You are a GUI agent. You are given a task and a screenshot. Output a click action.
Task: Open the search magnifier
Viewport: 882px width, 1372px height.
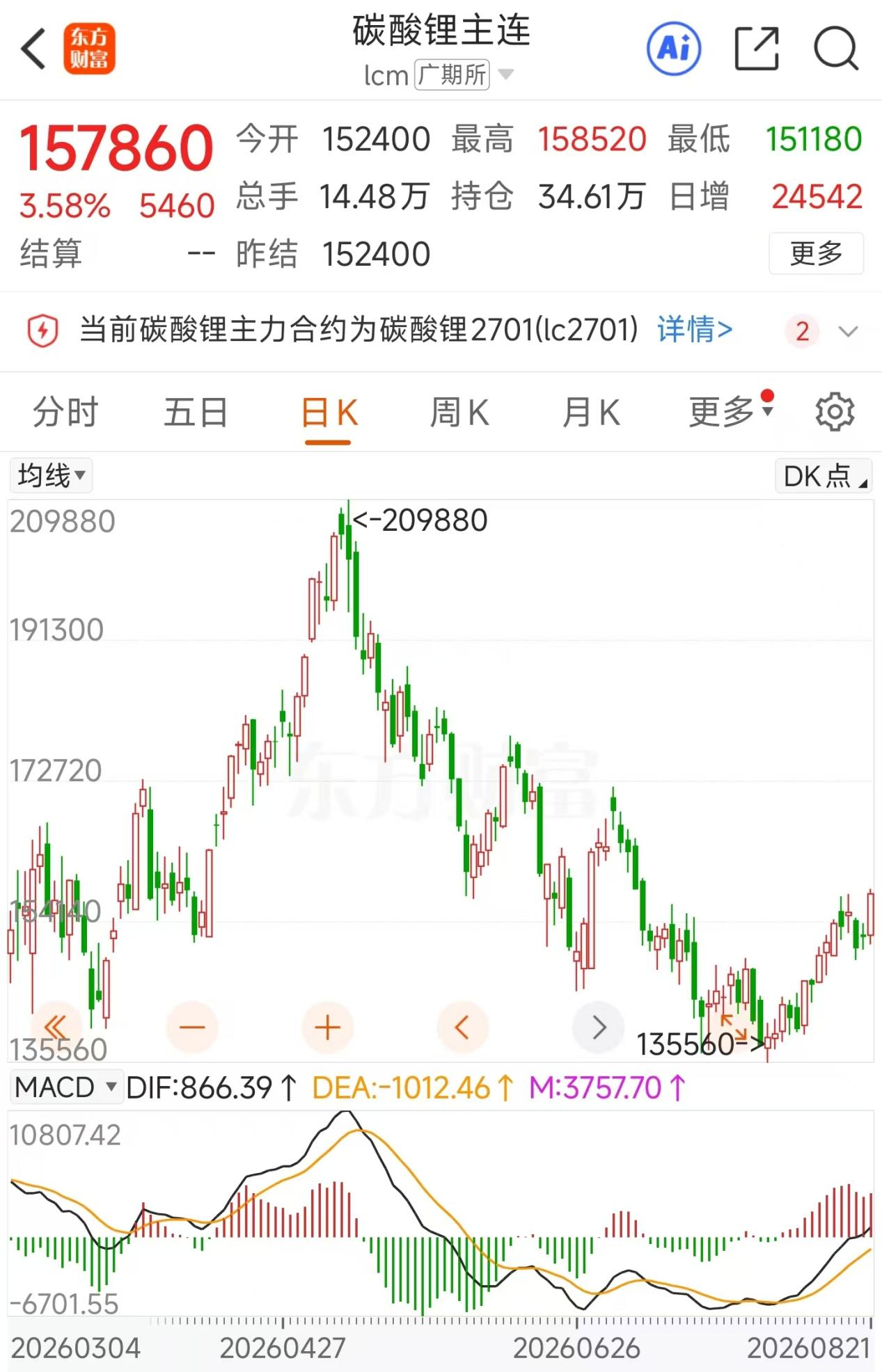(x=836, y=49)
